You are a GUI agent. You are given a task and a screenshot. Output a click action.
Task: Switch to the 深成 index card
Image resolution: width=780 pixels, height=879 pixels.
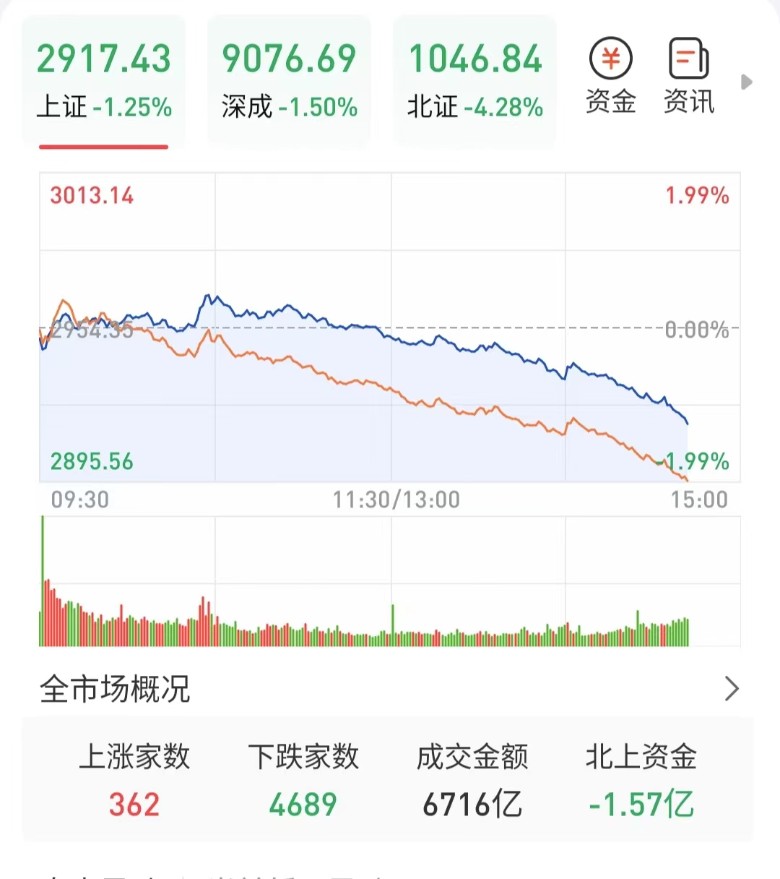coord(289,80)
